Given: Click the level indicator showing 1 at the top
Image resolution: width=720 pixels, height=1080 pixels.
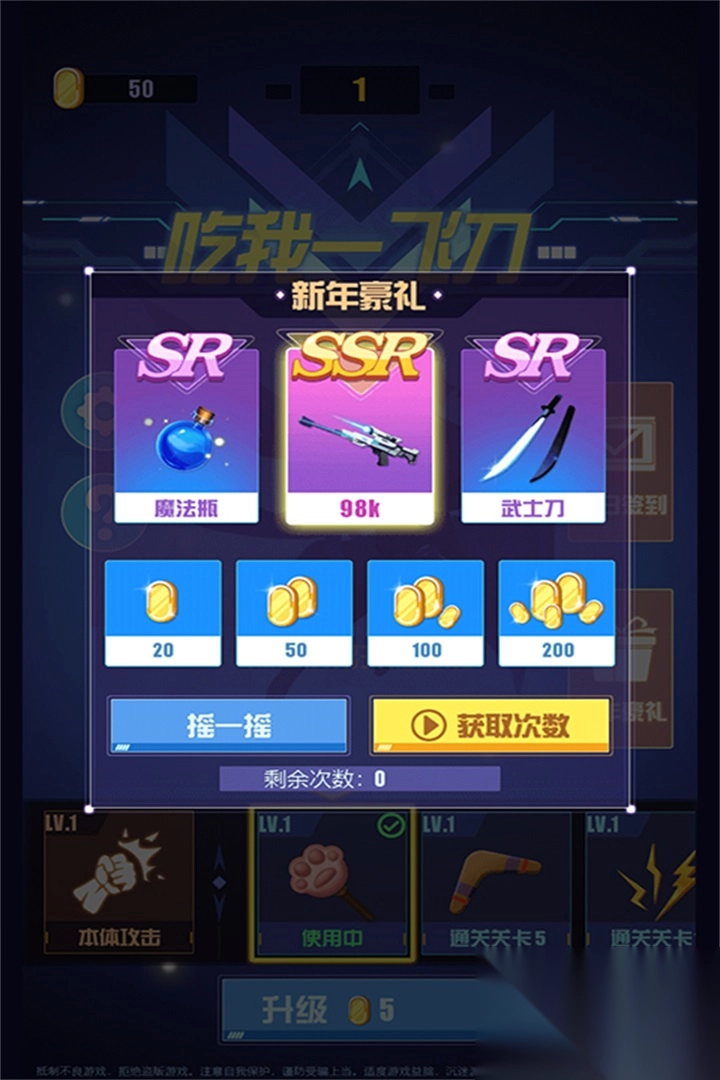Looking at the screenshot, I should click(360, 90).
